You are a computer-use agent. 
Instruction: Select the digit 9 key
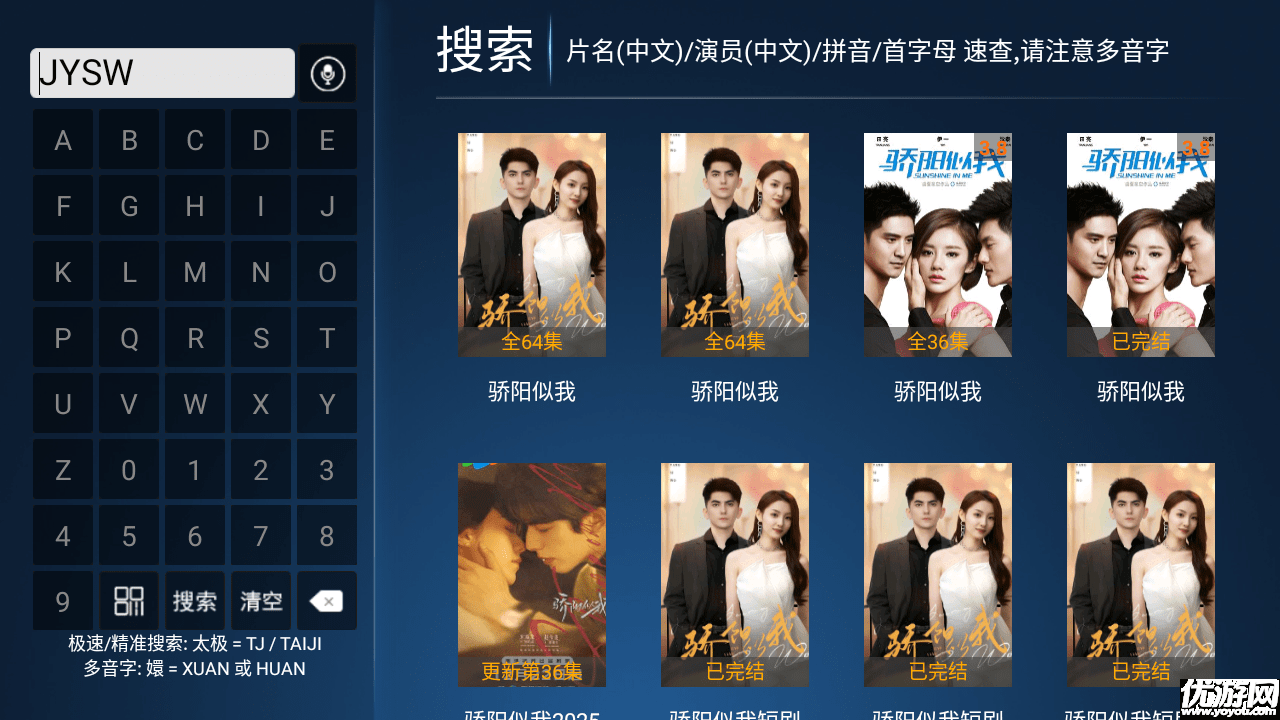tap(63, 601)
